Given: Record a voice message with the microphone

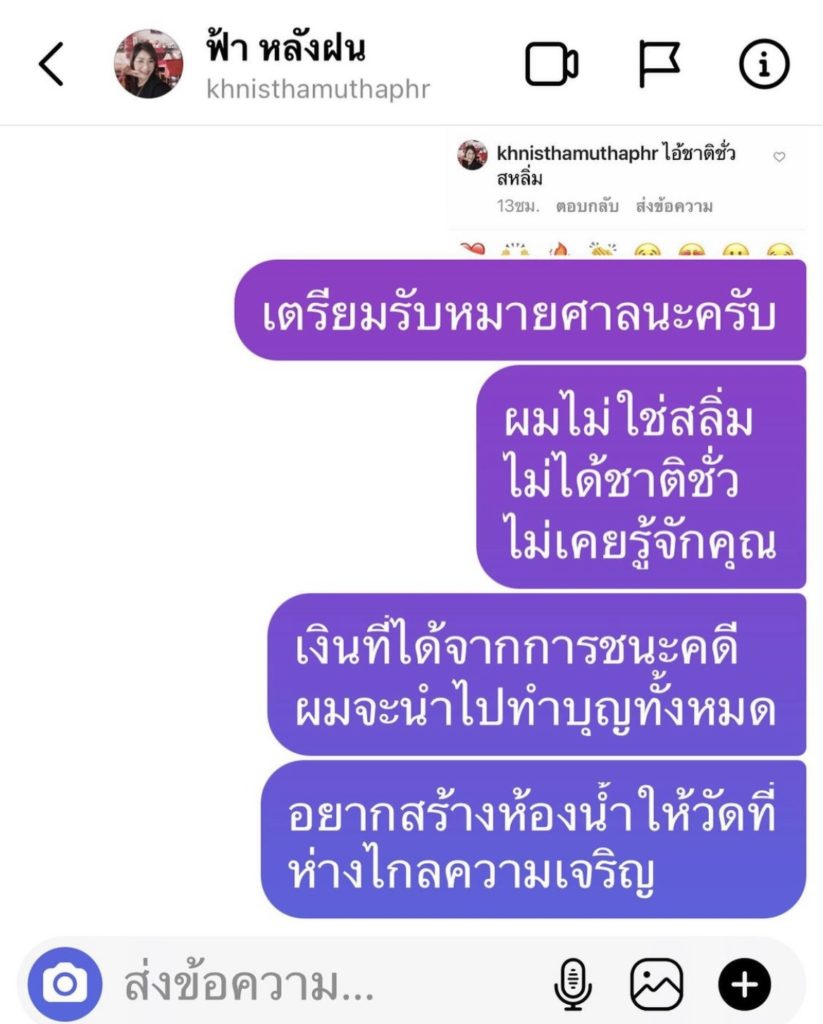Looking at the screenshot, I should [x=573, y=985].
